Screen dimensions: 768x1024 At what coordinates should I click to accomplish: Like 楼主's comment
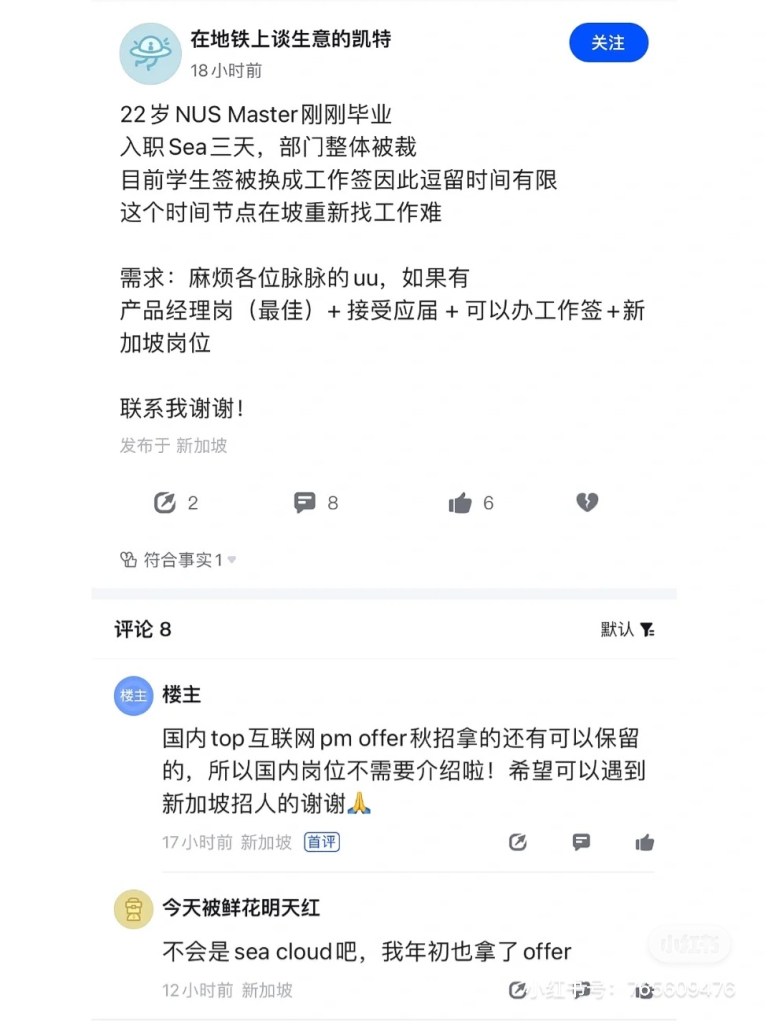[645, 842]
